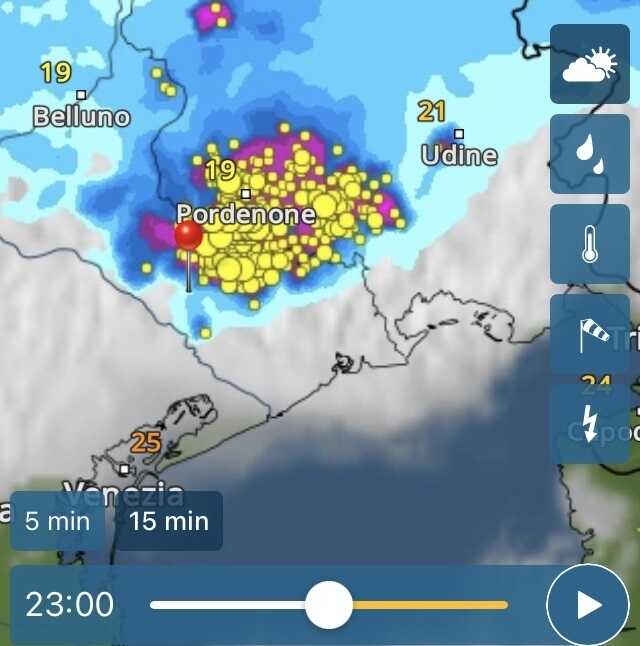Switch to the 15 min interval
The height and width of the screenshot is (646, 640).
[x=169, y=521]
